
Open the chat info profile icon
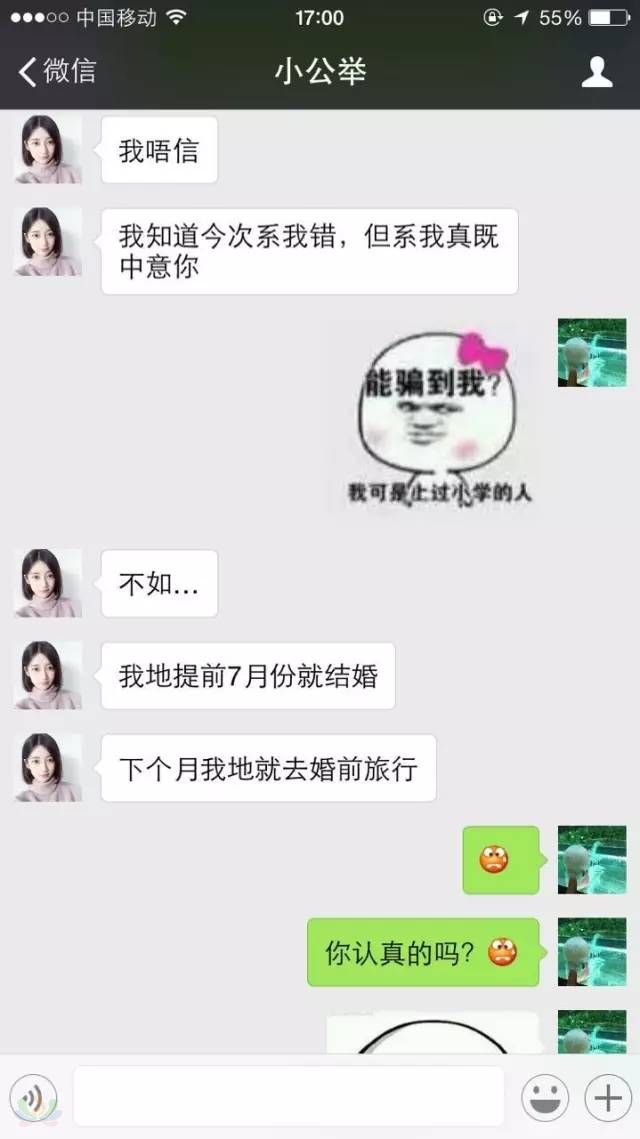(x=597, y=72)
